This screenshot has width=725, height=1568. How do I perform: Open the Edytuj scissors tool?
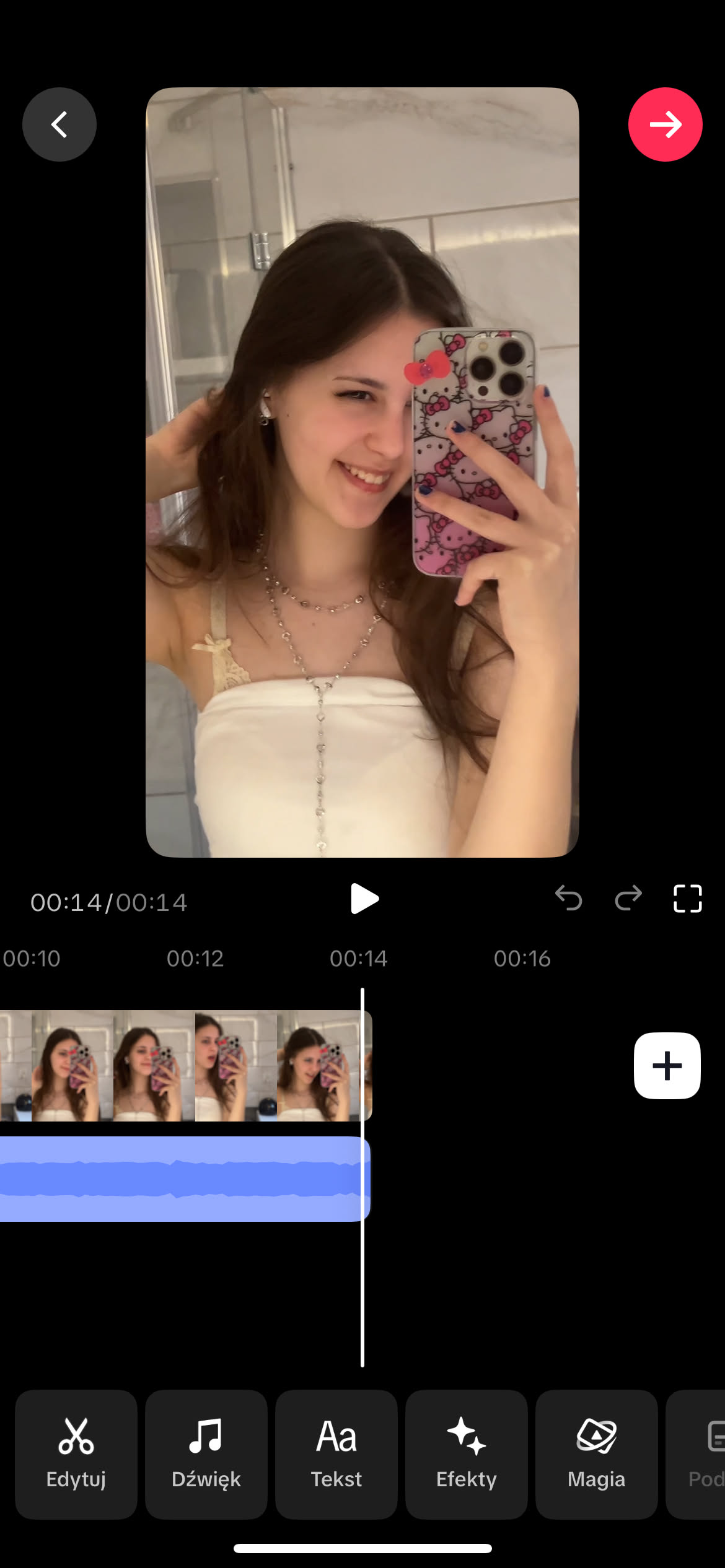coord(76,1454)
